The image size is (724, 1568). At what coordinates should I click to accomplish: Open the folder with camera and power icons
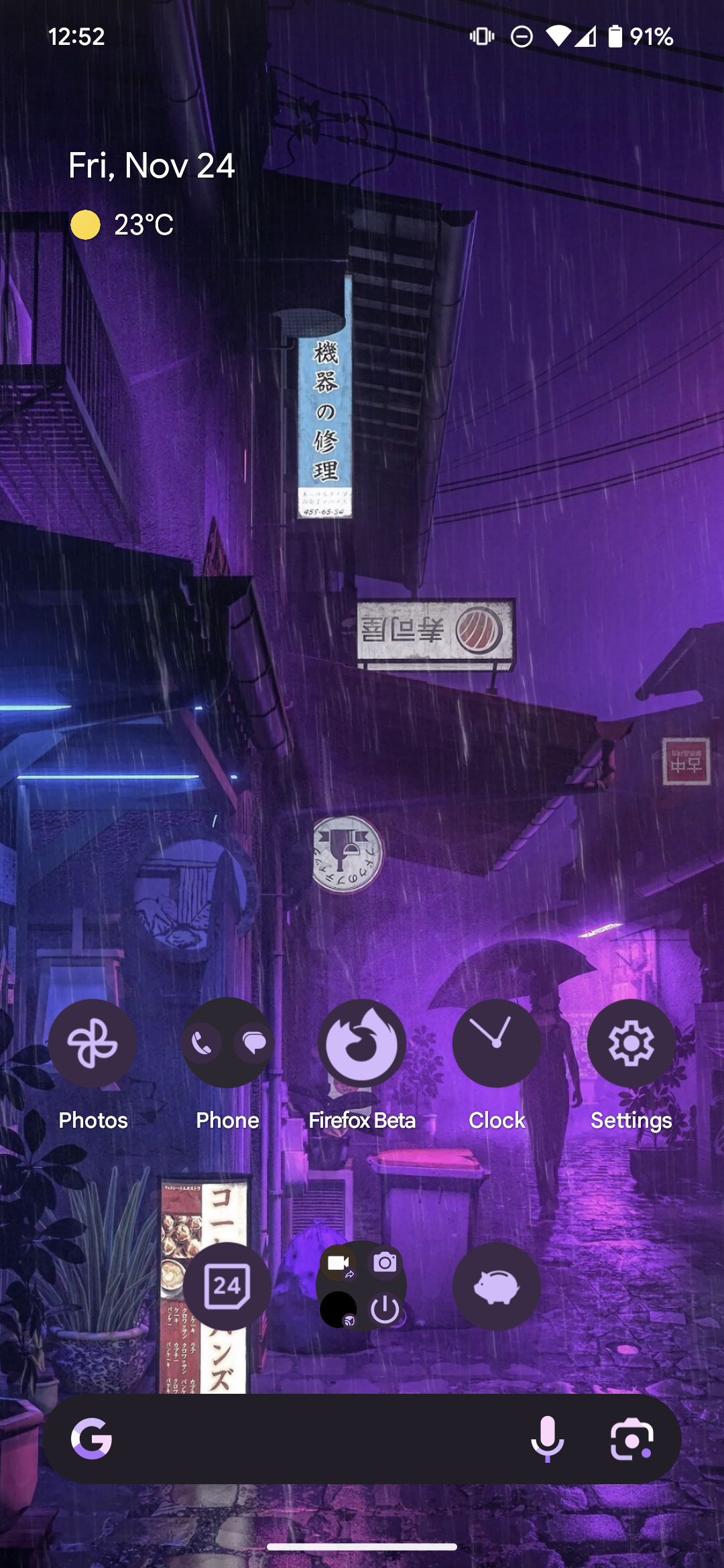[362, 1286]
